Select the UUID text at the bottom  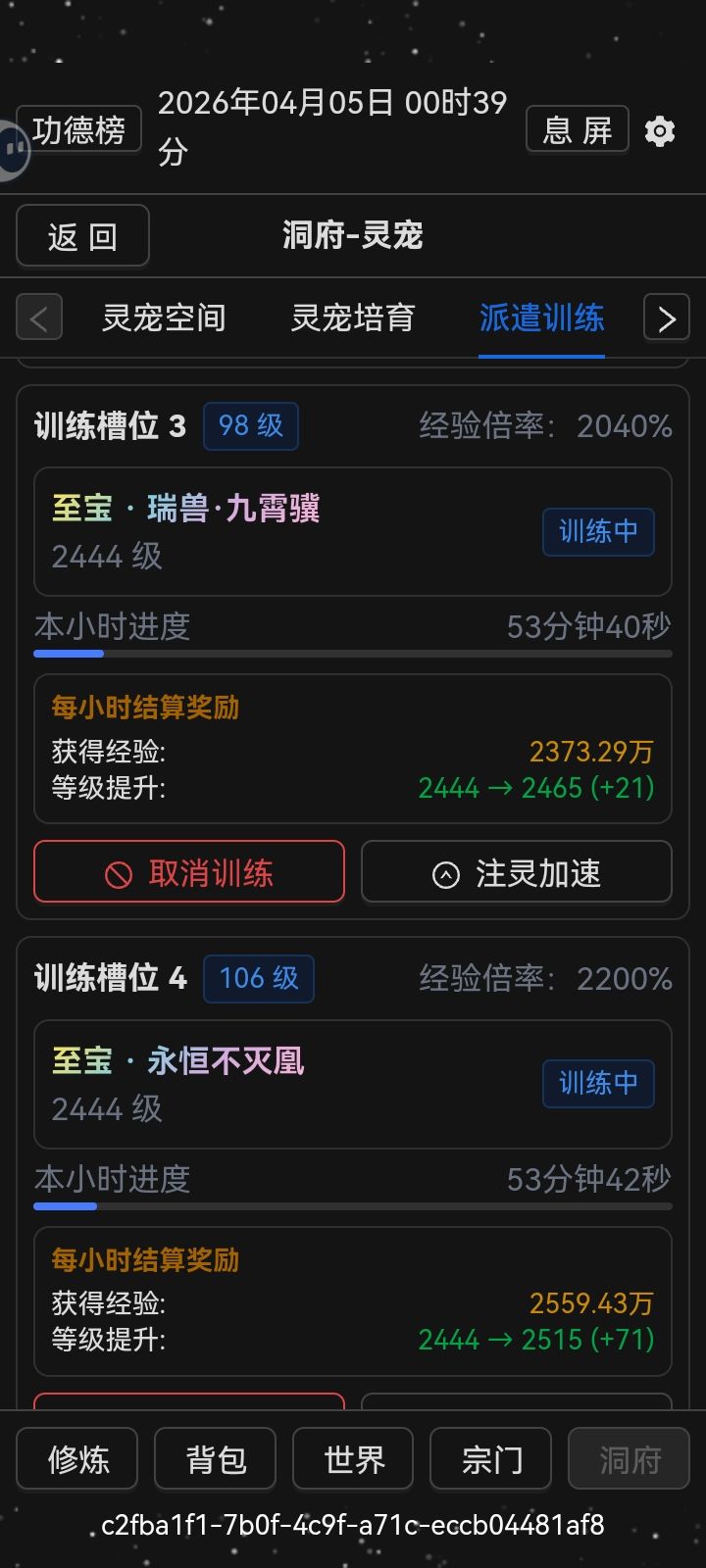point(353,1525)
